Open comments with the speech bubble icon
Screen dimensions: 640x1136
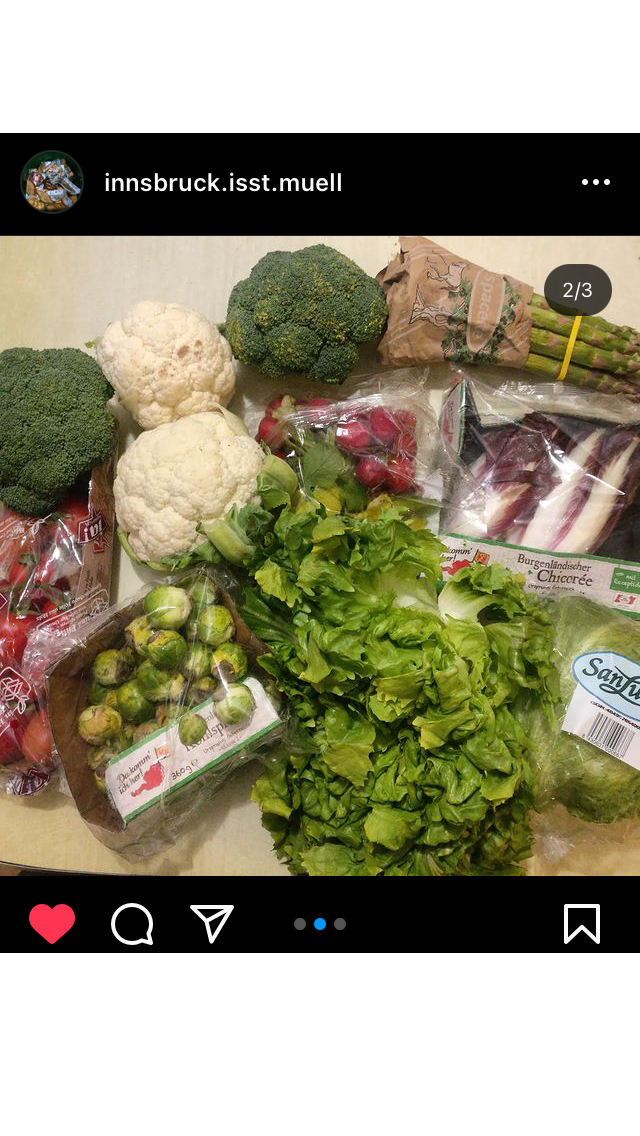[132, 924]
